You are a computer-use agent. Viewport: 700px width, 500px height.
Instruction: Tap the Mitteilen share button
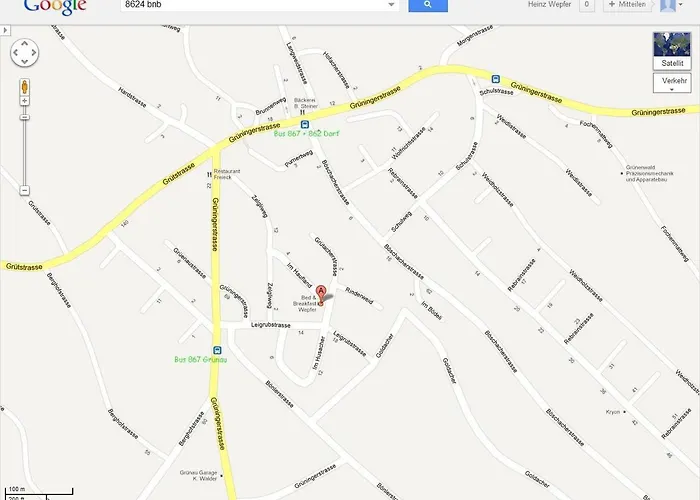[627, 5]
